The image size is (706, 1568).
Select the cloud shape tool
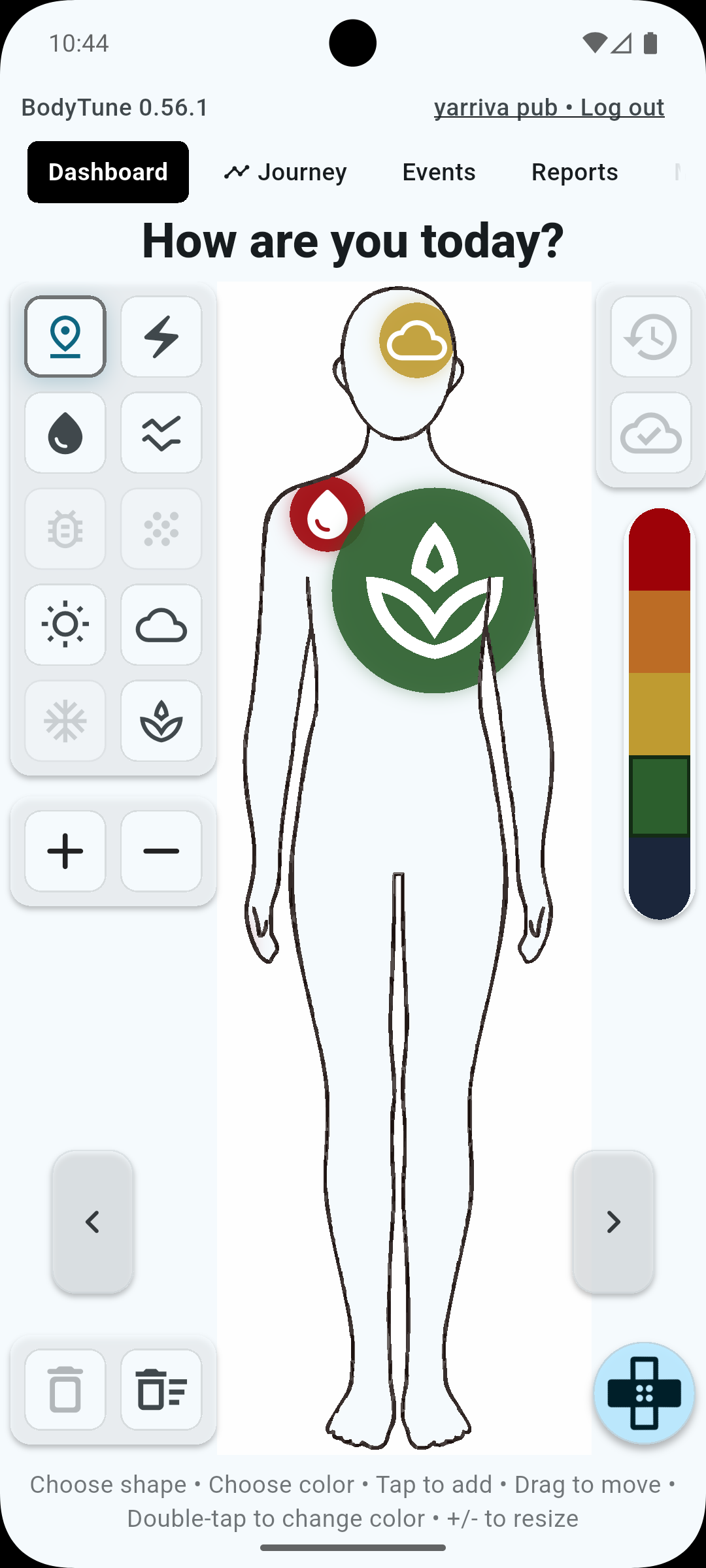tap(161, 625)
